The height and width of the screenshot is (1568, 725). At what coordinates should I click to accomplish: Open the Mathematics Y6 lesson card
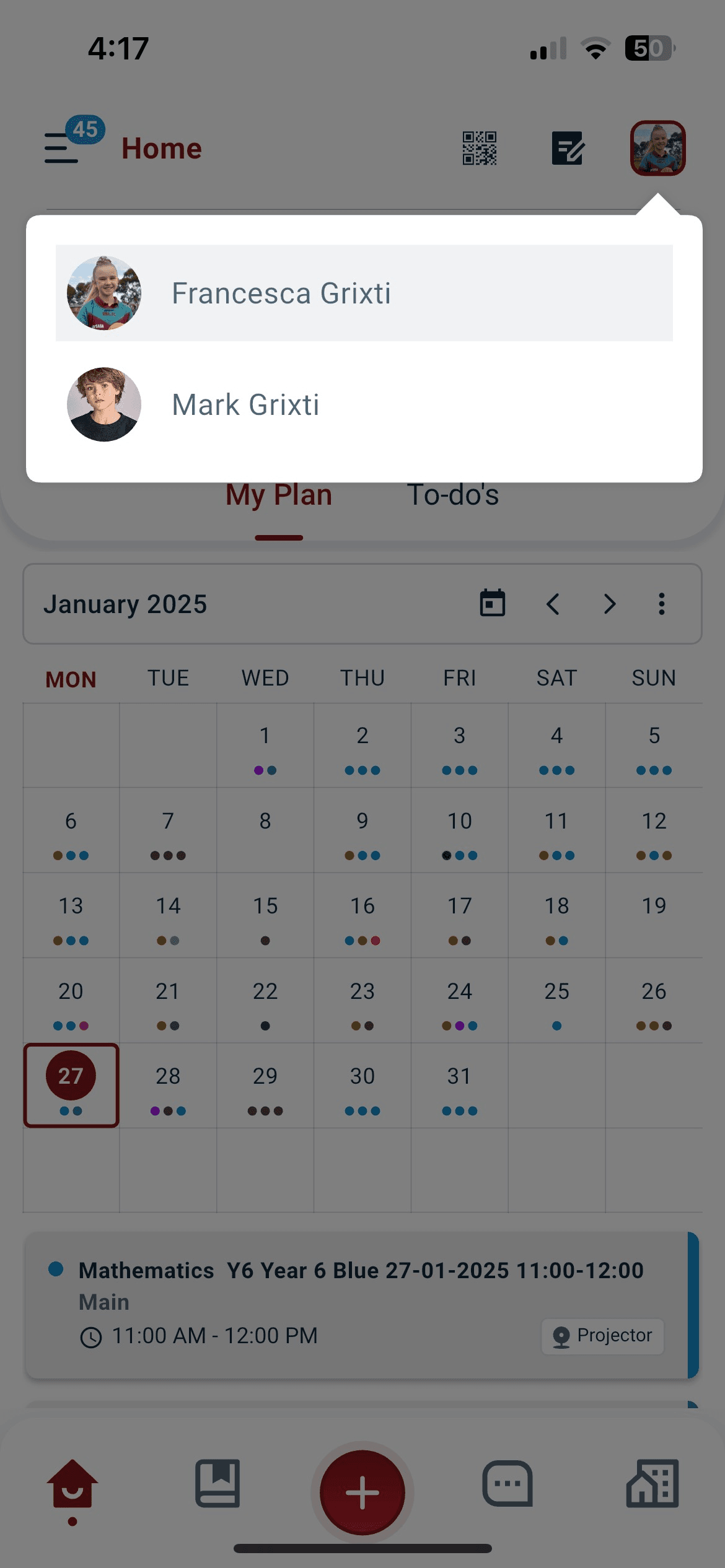[x=362, y=1305]
